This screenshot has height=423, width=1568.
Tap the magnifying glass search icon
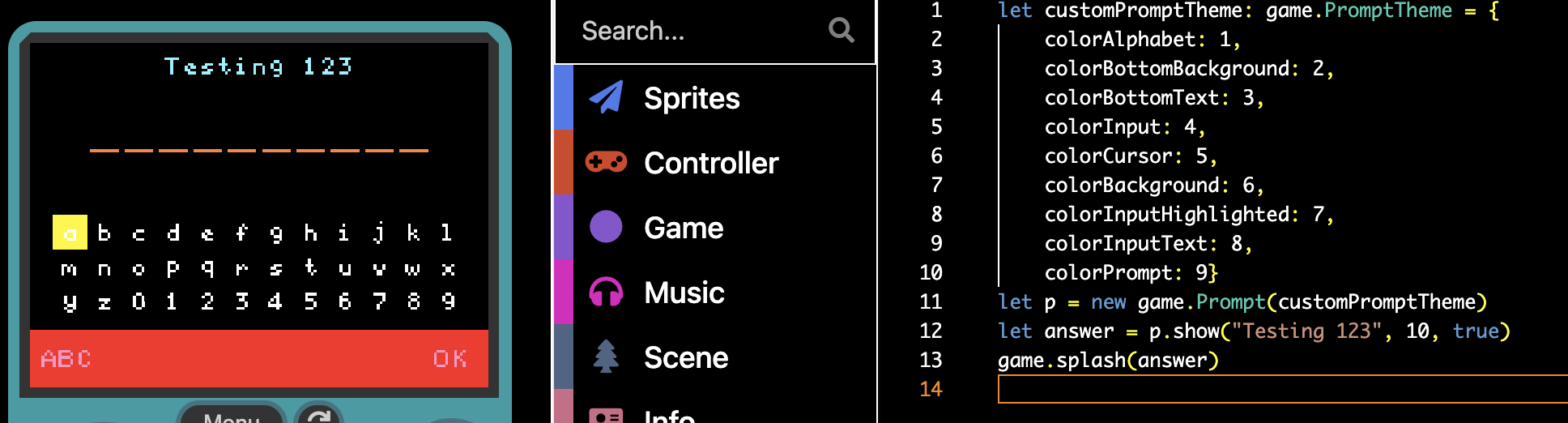(842, 31)
